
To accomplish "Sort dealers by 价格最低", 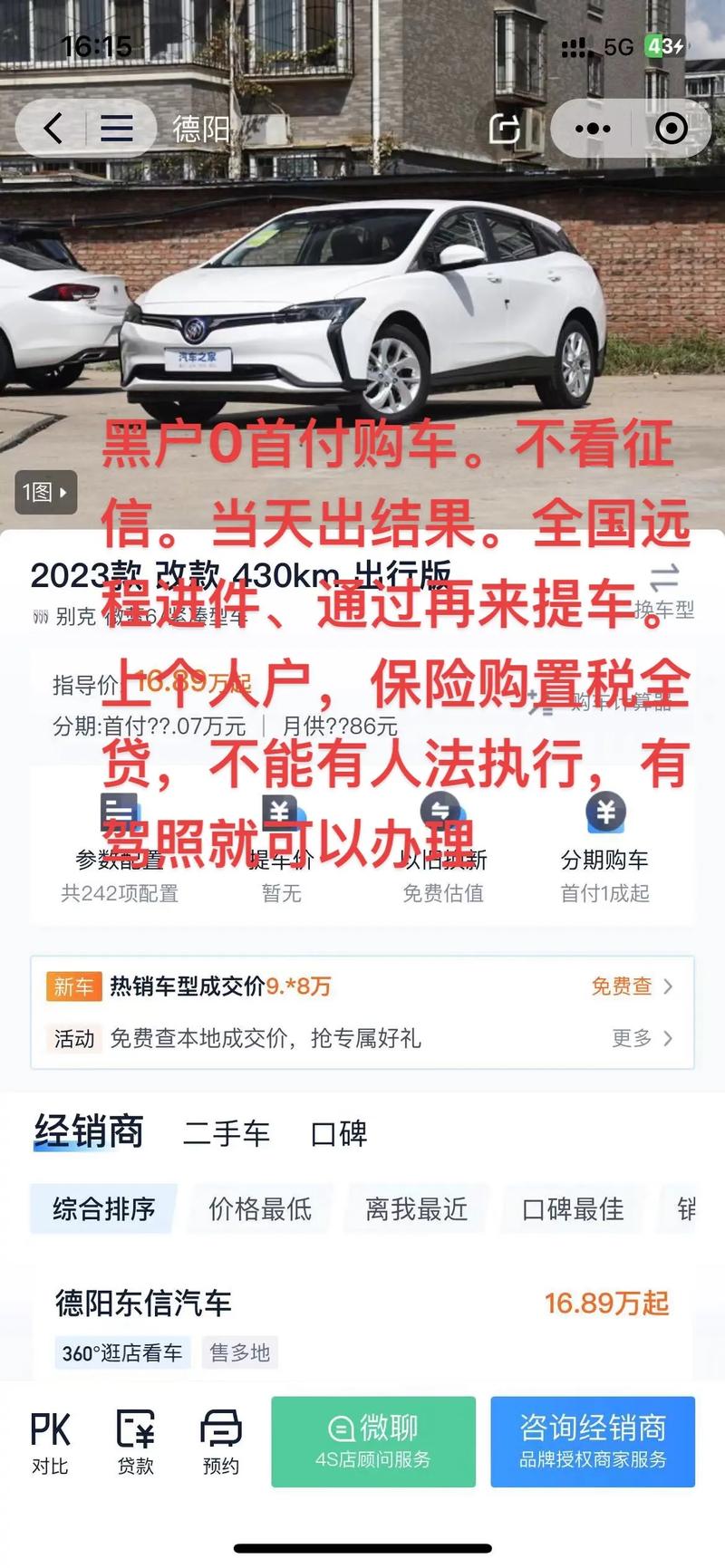I will pyautogui.click(x=260, y=1209).
